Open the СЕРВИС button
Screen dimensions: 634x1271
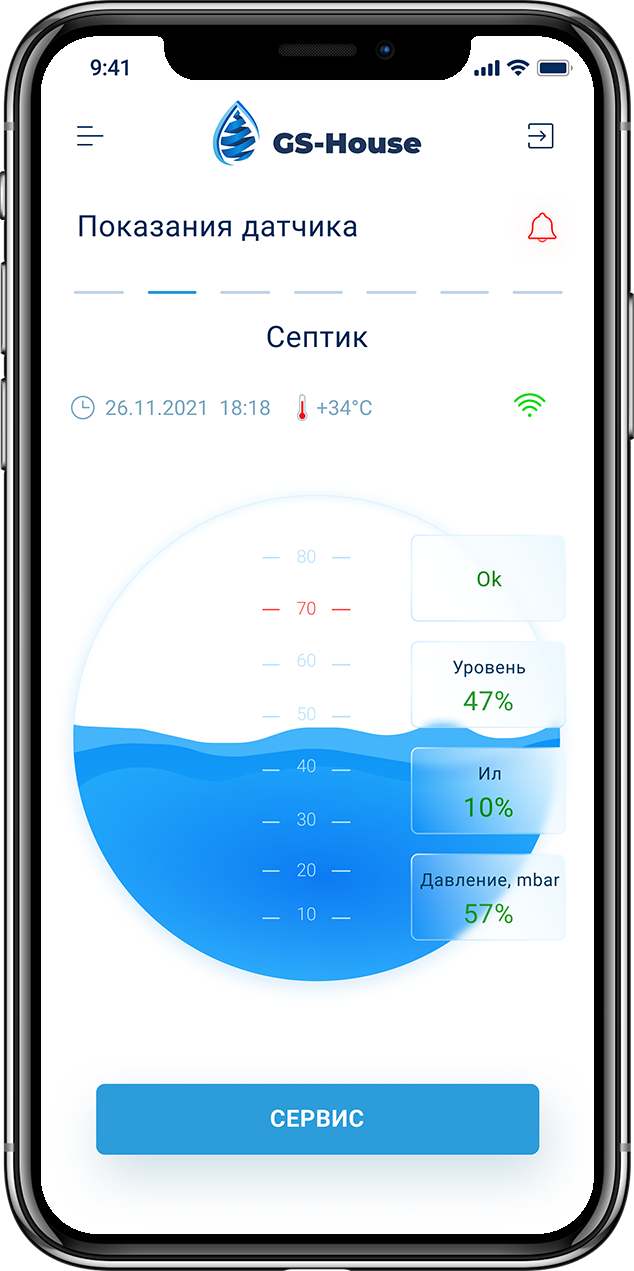(317, 1119)
